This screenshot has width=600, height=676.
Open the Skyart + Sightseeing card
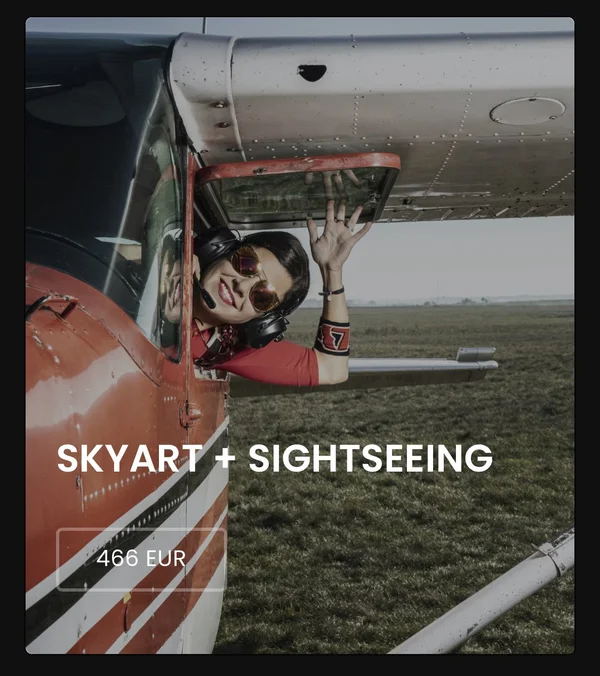275,458
